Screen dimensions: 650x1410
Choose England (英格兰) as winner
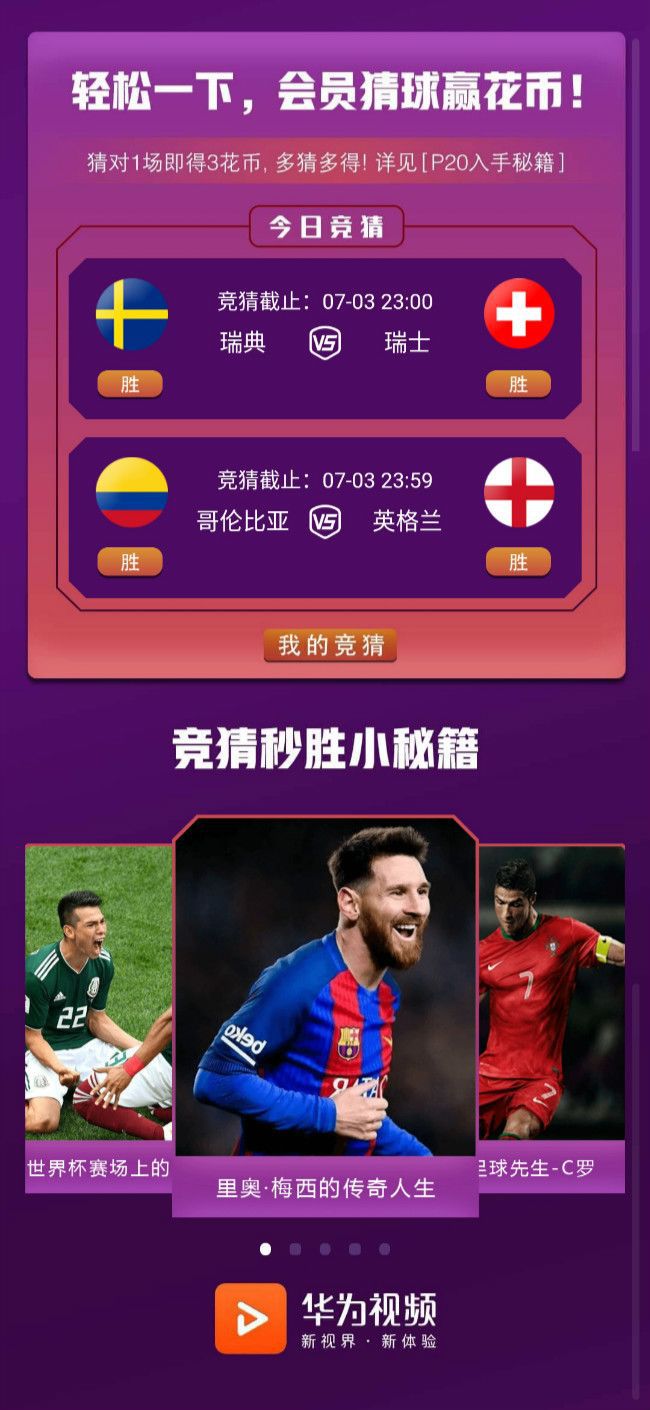(x=518, y=563)
